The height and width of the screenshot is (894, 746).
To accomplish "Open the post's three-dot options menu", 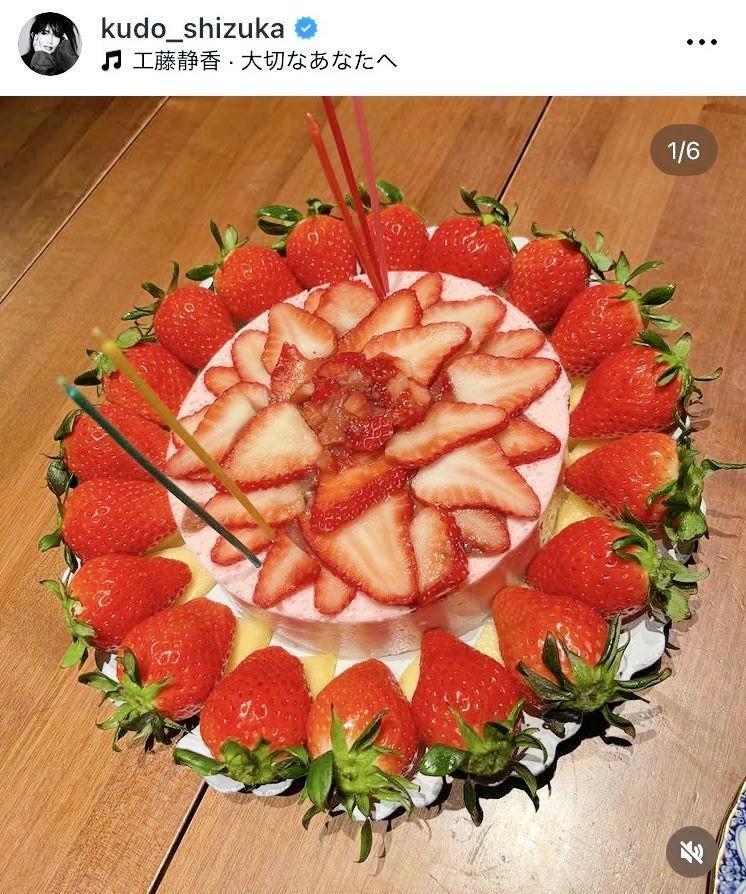I will click(x=702, y=43).
